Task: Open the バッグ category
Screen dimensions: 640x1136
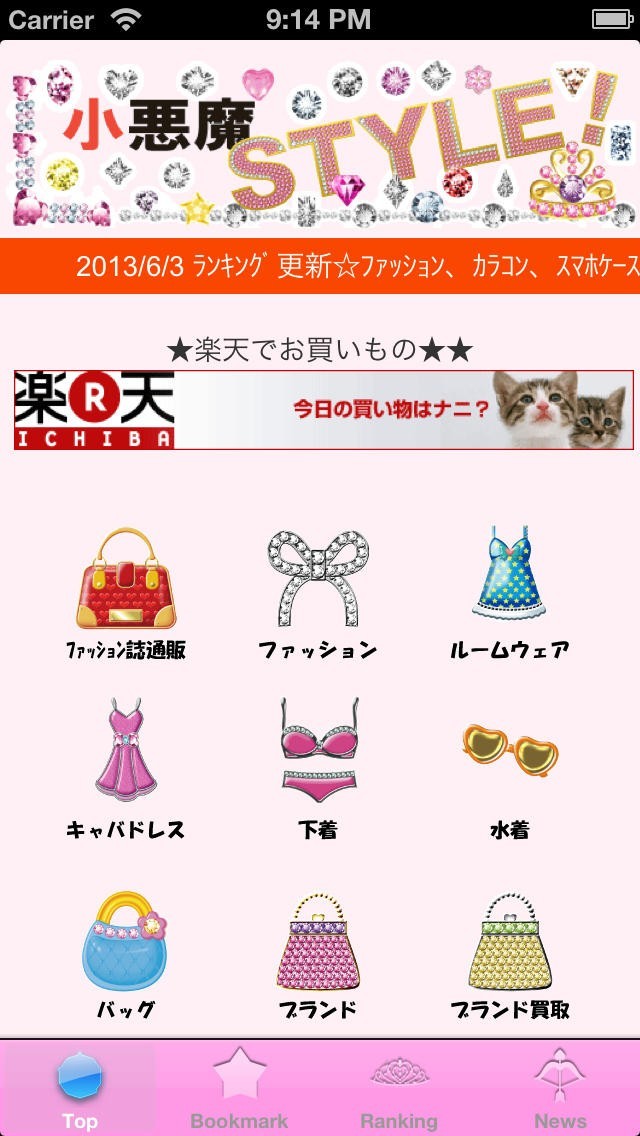Action: click(x=125, y=955)
